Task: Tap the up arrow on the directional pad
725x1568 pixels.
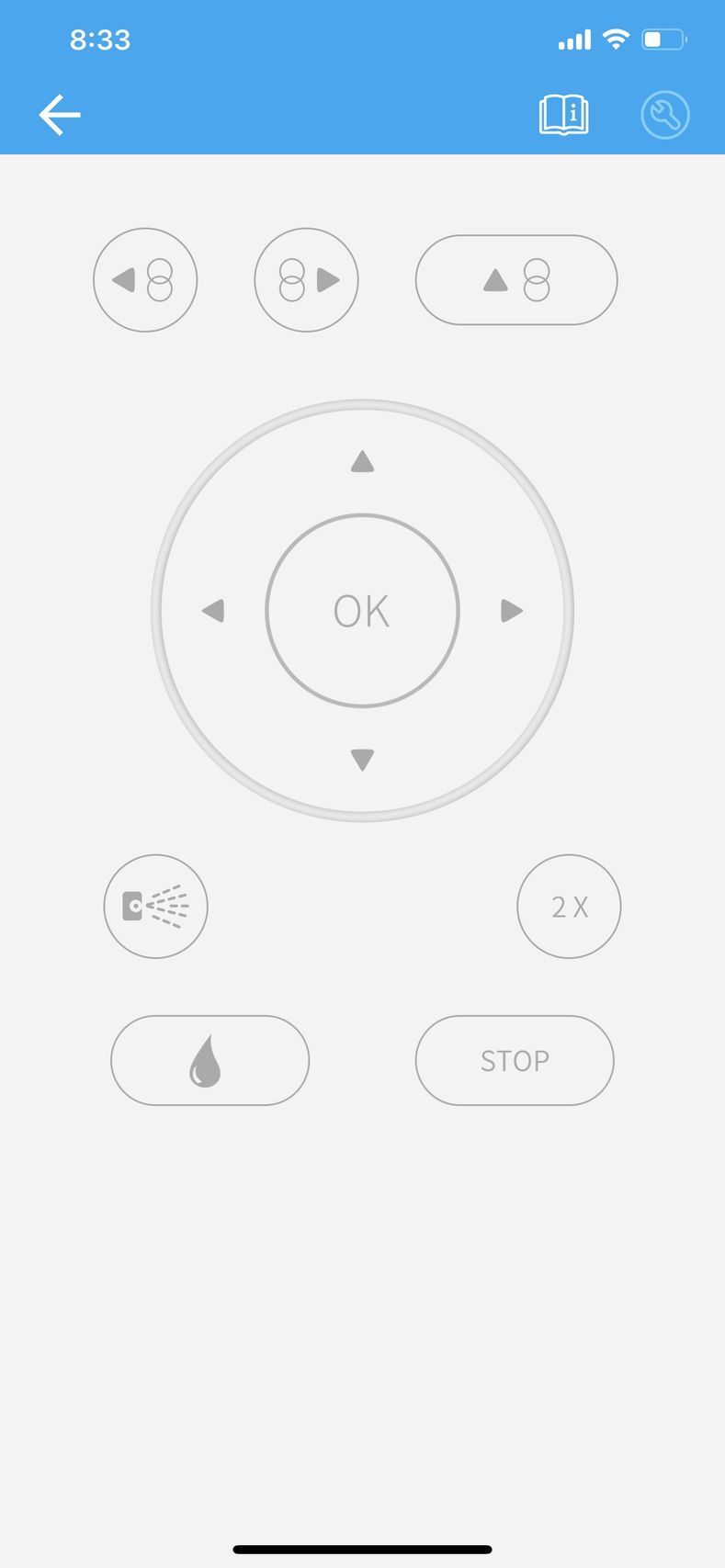Action: 362,461
